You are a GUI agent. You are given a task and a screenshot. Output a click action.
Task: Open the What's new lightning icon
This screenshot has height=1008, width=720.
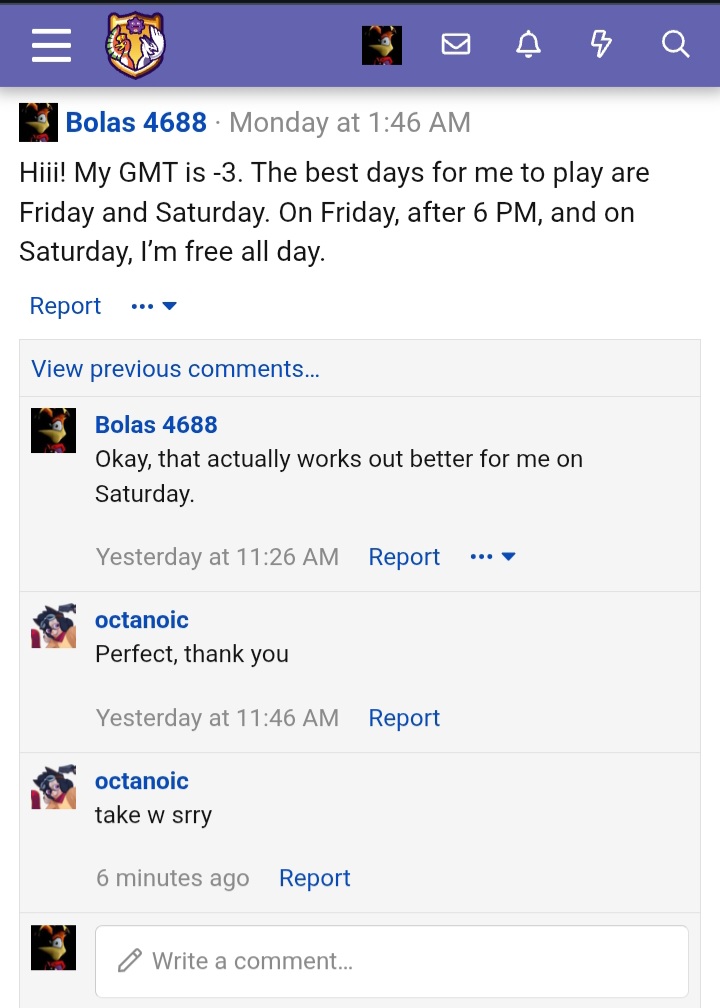pos(600,45)
